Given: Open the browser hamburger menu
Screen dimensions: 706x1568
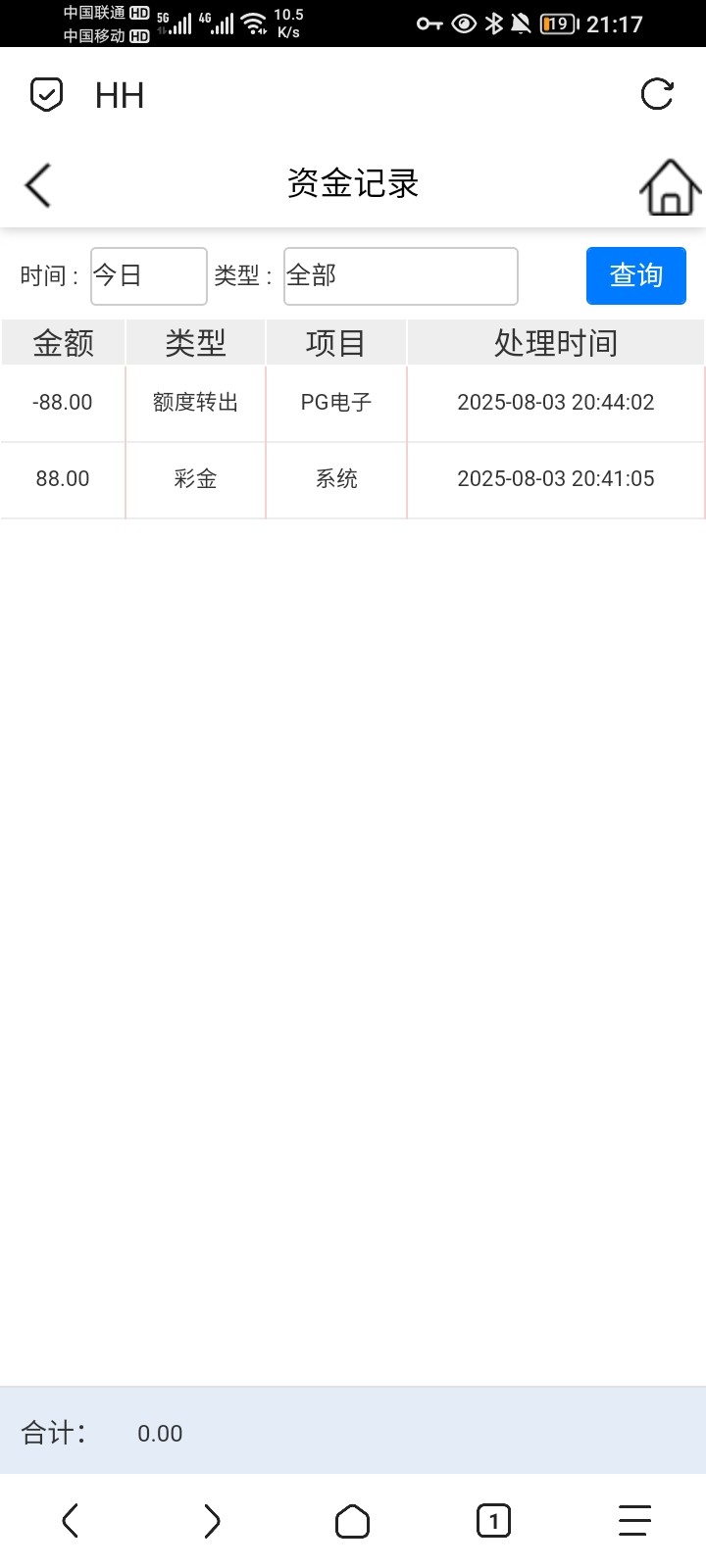Looking at the screenshot, I should pyautogui.click(x=634, y=1521).
